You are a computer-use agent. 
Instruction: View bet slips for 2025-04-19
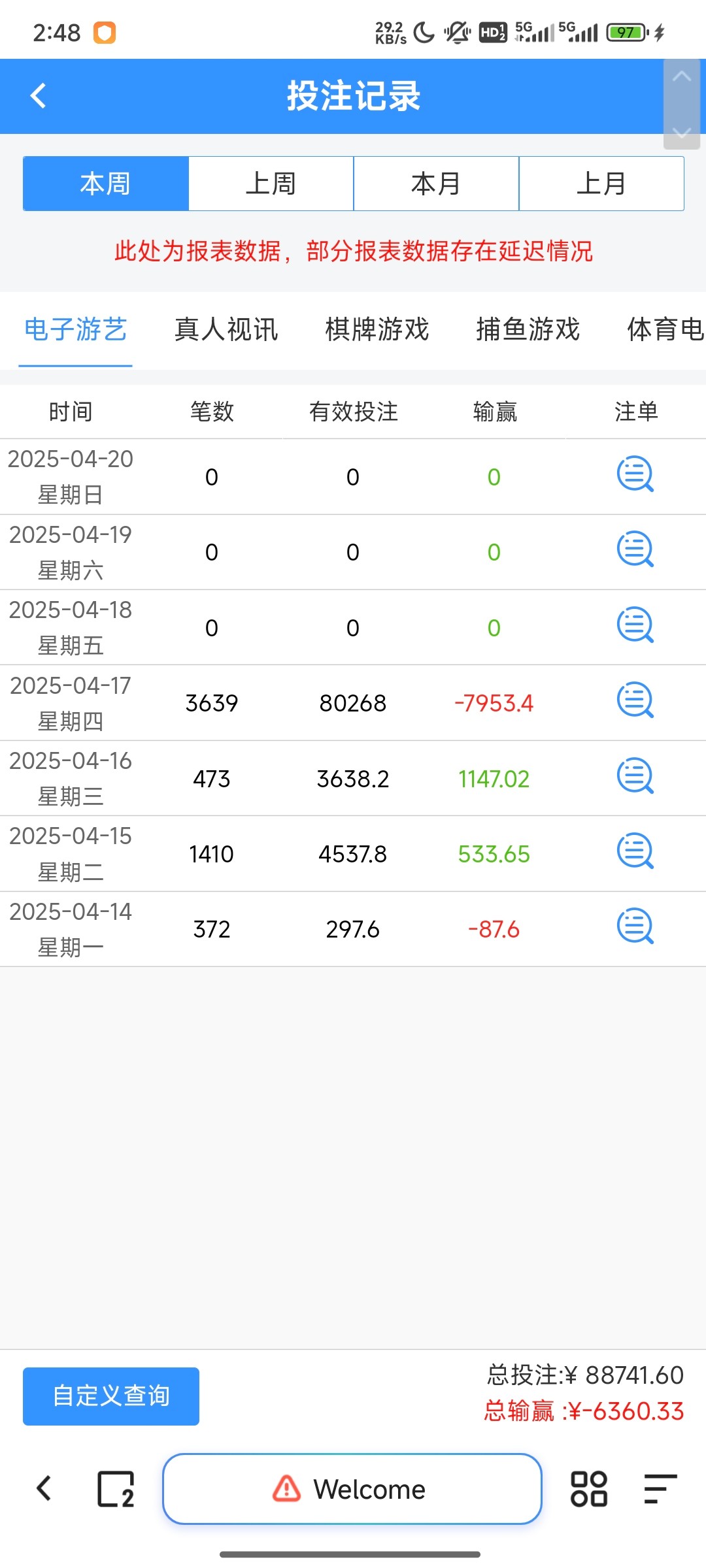(x=635, y=550)
